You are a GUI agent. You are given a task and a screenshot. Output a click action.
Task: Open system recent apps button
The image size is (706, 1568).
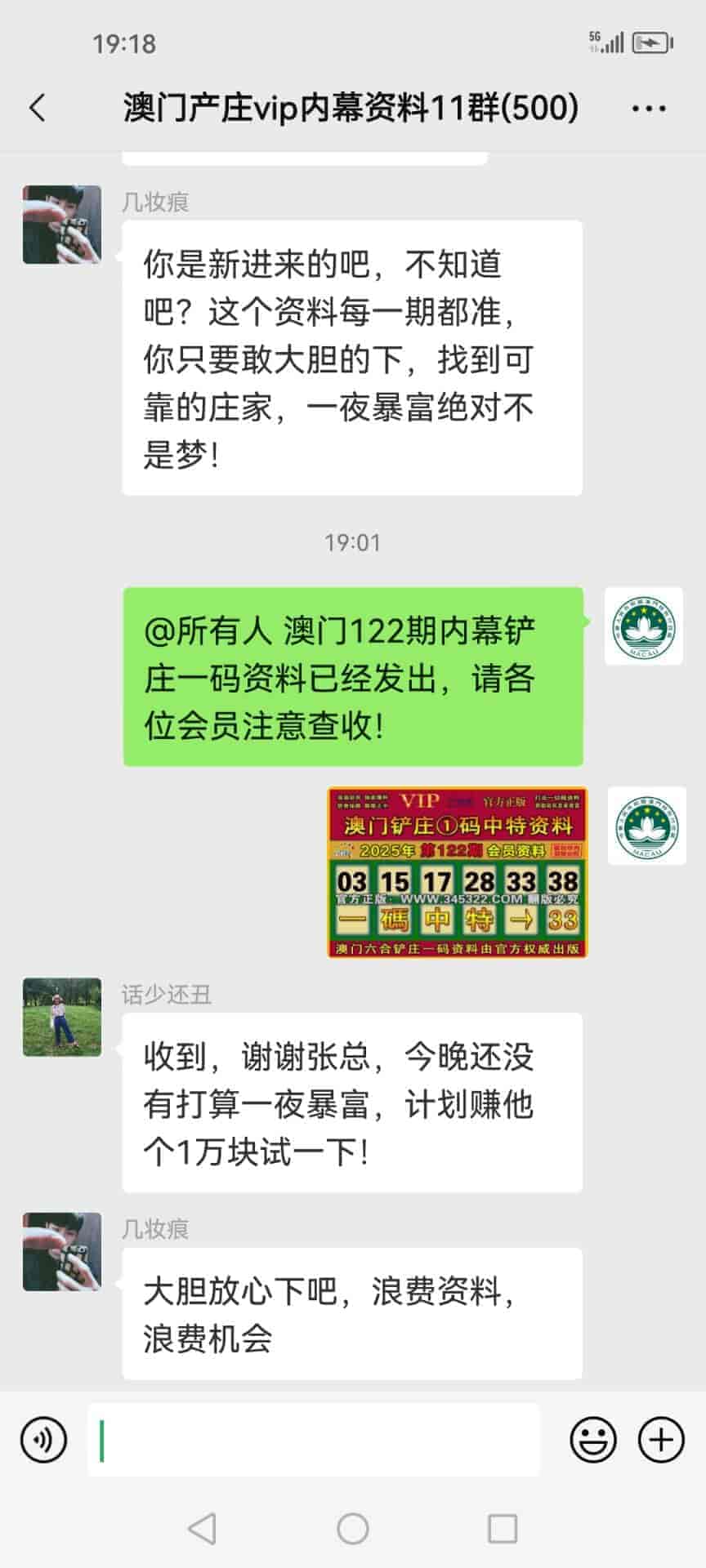point(502,1528)
